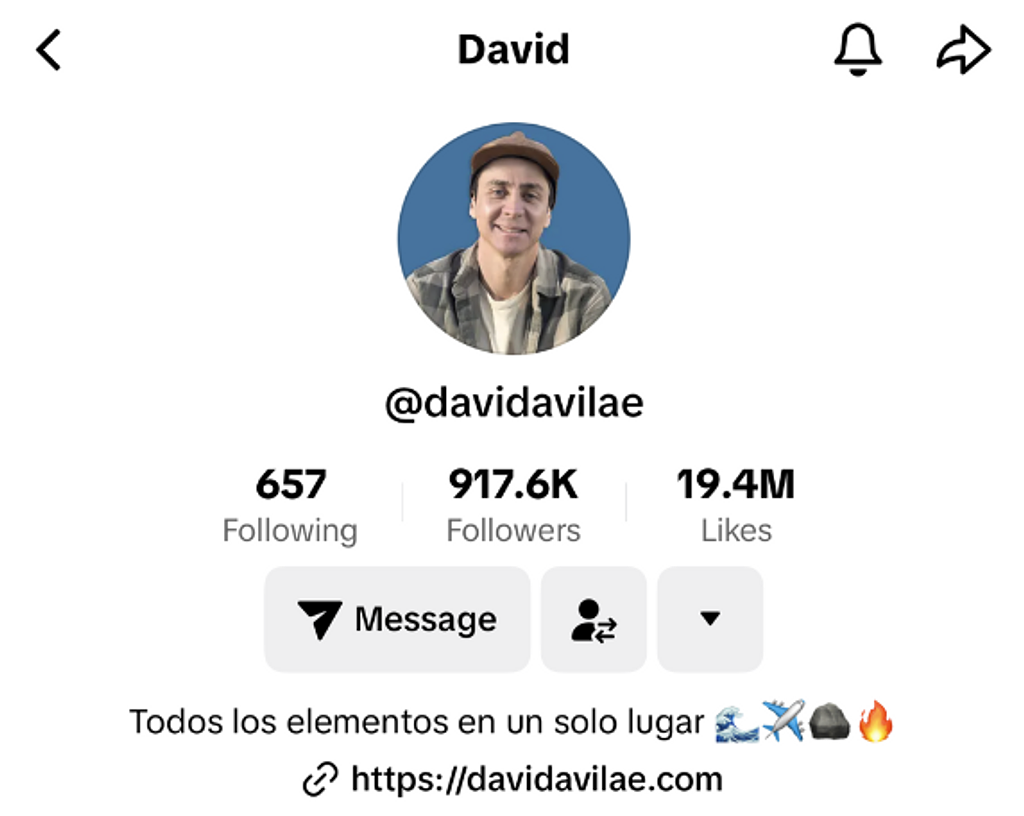Open the 657 Following list
The width and height of the screenshot is (1024, 816).
tap(290, 506)
